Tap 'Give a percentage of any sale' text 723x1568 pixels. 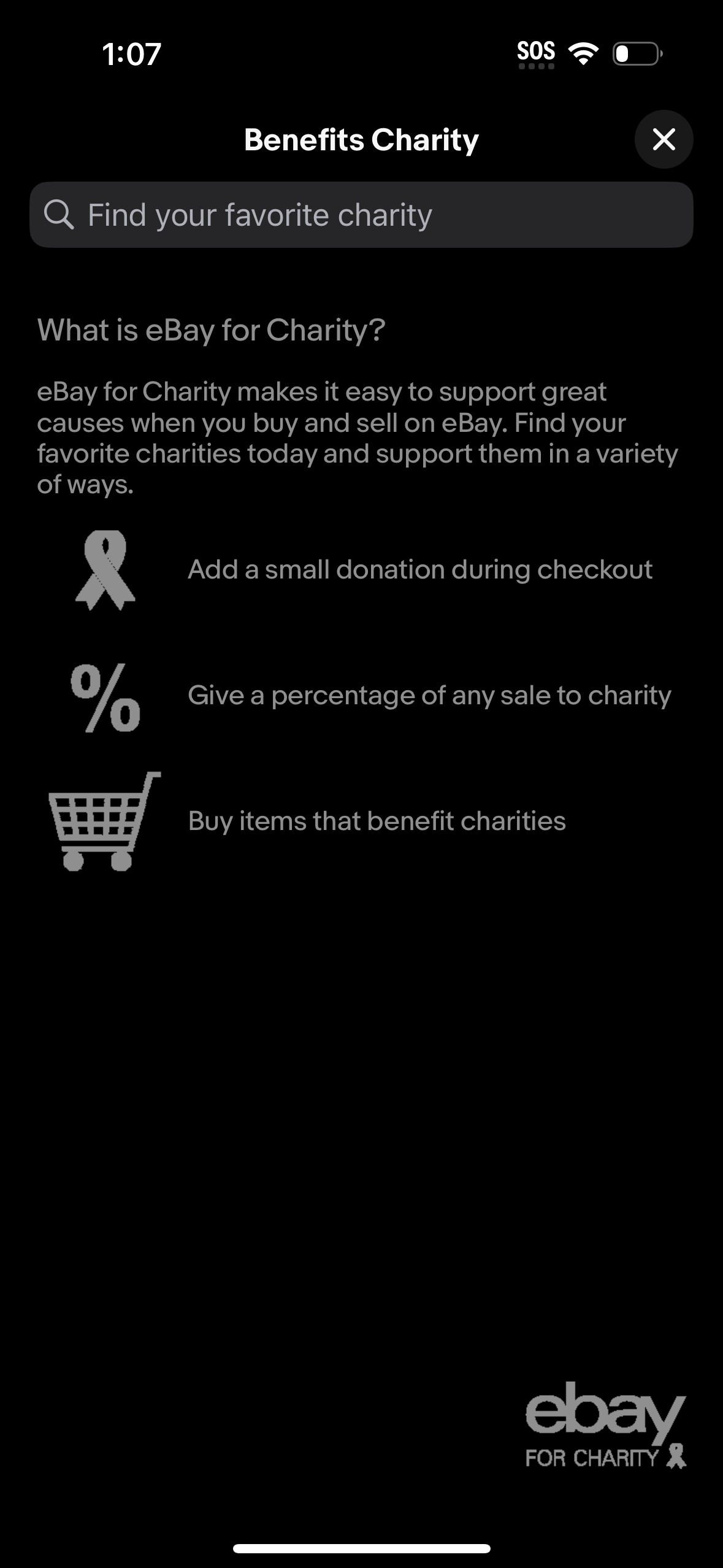pyautogui.click(x=429, y=694)
